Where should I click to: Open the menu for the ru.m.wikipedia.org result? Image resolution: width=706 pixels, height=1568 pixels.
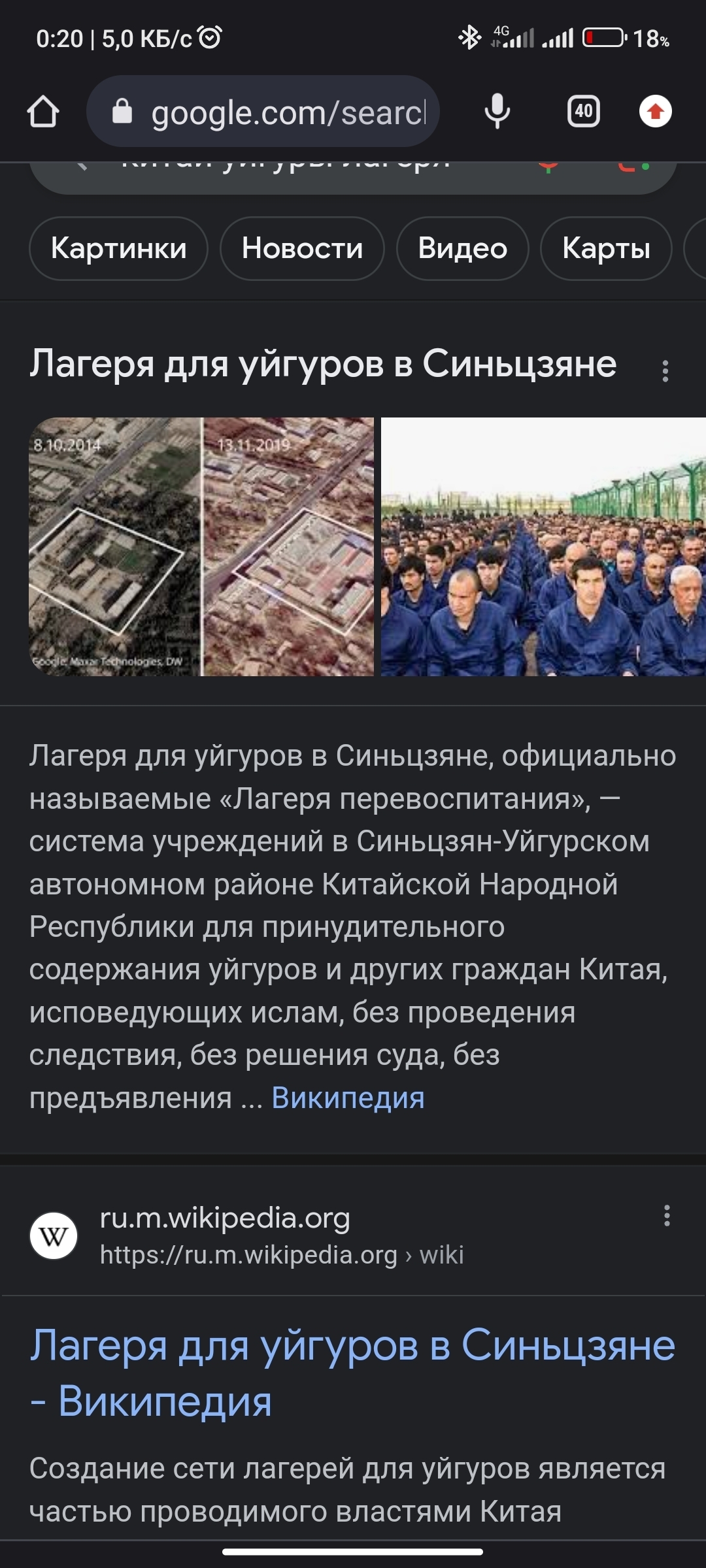coord(666,1216)
